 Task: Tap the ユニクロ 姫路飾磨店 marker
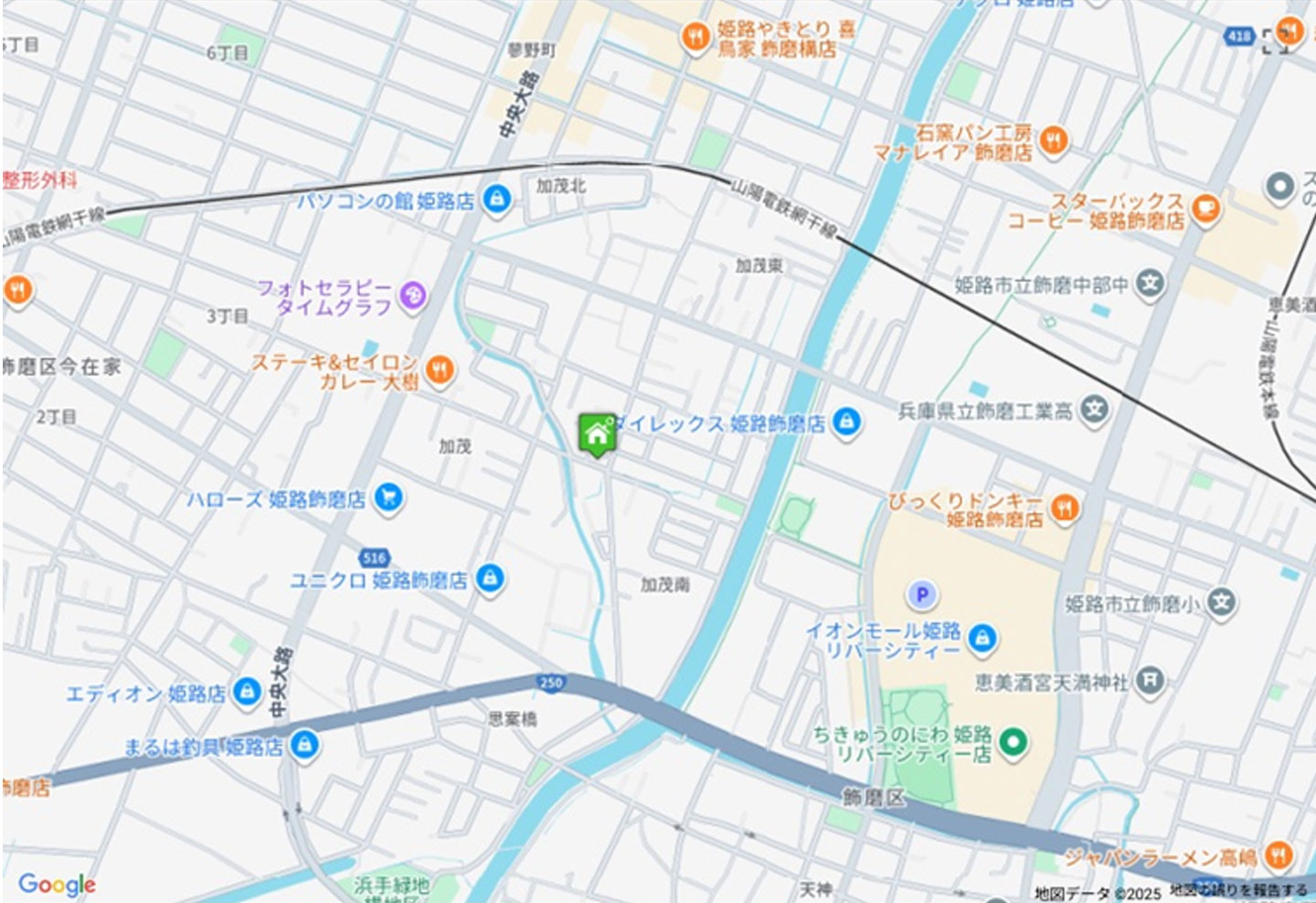(490, 579)
